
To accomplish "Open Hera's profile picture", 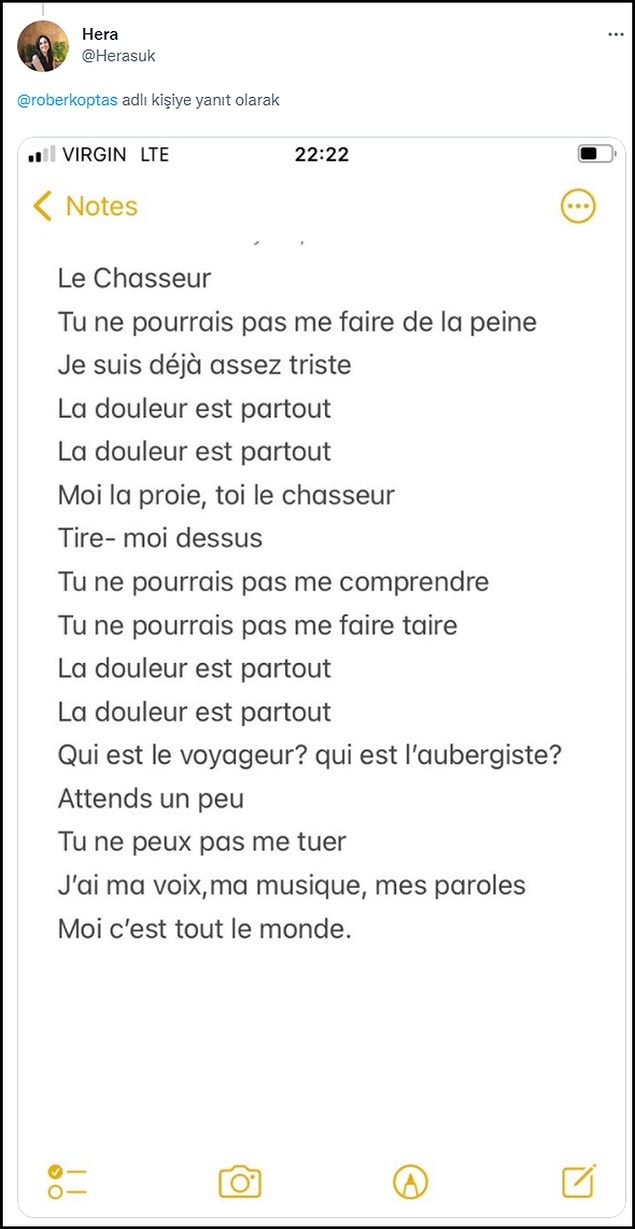I will coord(43,46).
